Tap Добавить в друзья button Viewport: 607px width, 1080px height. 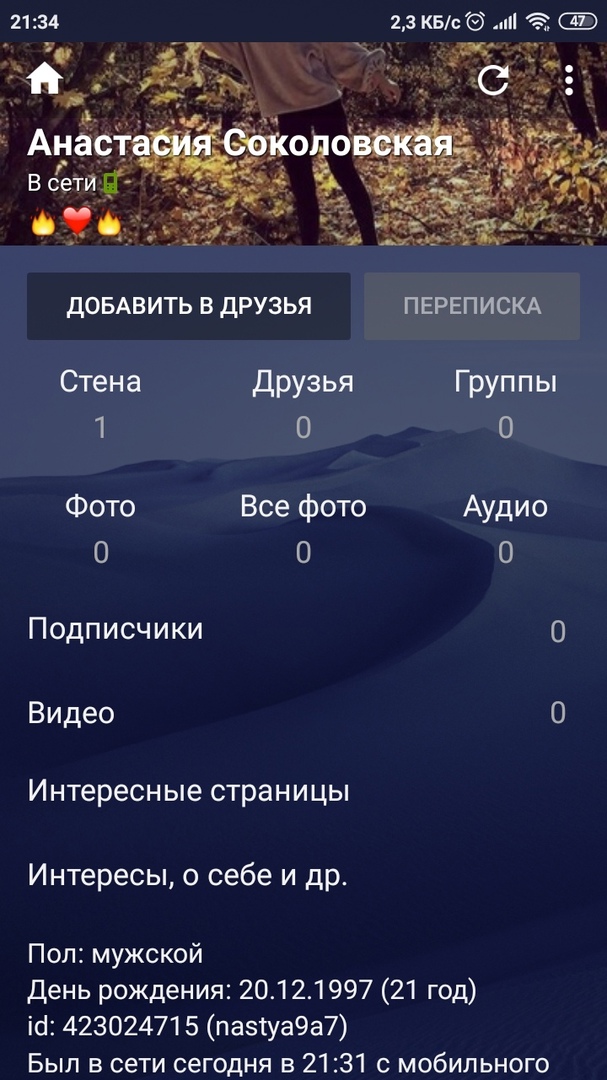189,306
